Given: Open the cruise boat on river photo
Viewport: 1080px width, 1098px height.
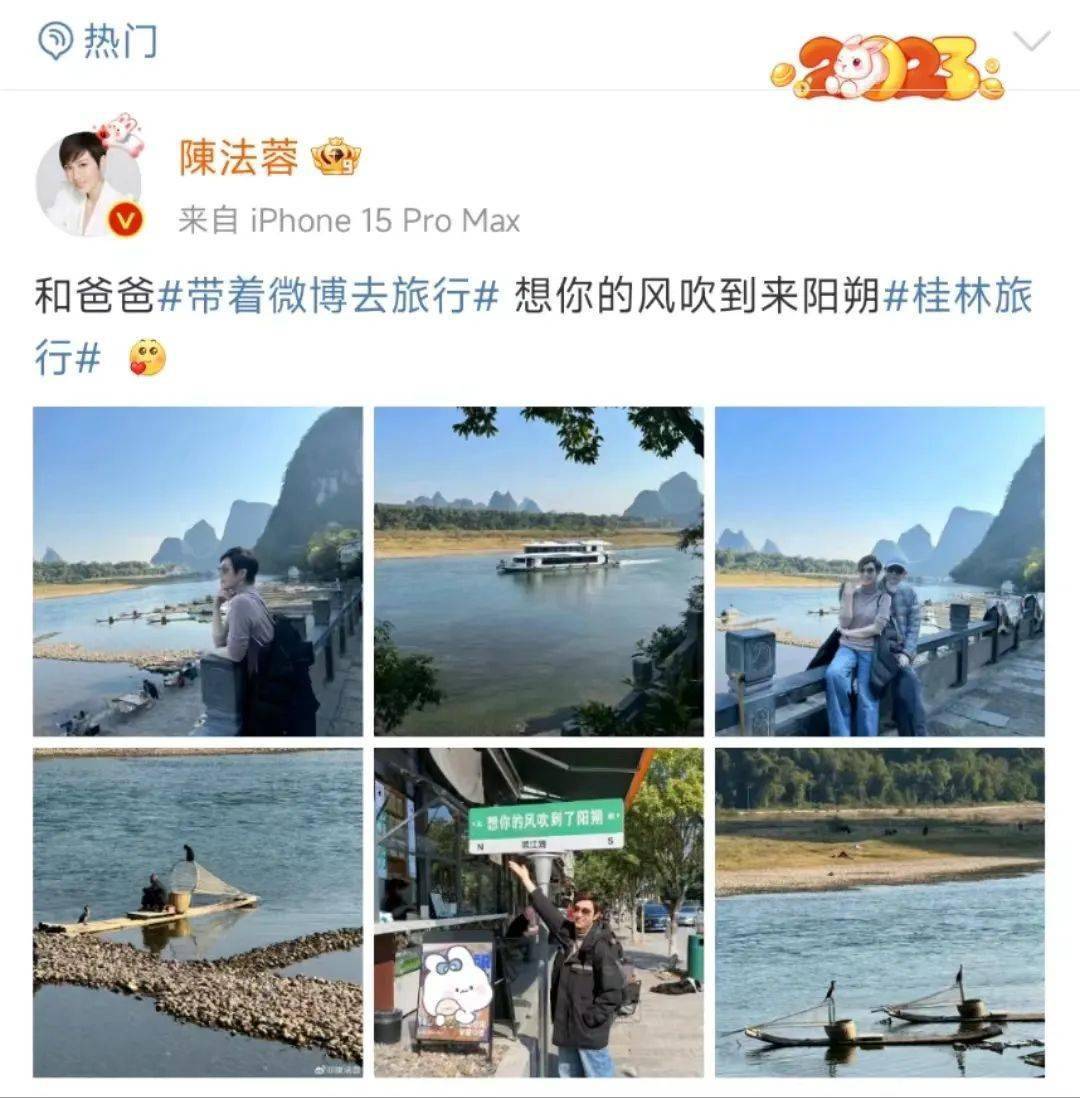Looking at the screenshot, I should 539,571.
